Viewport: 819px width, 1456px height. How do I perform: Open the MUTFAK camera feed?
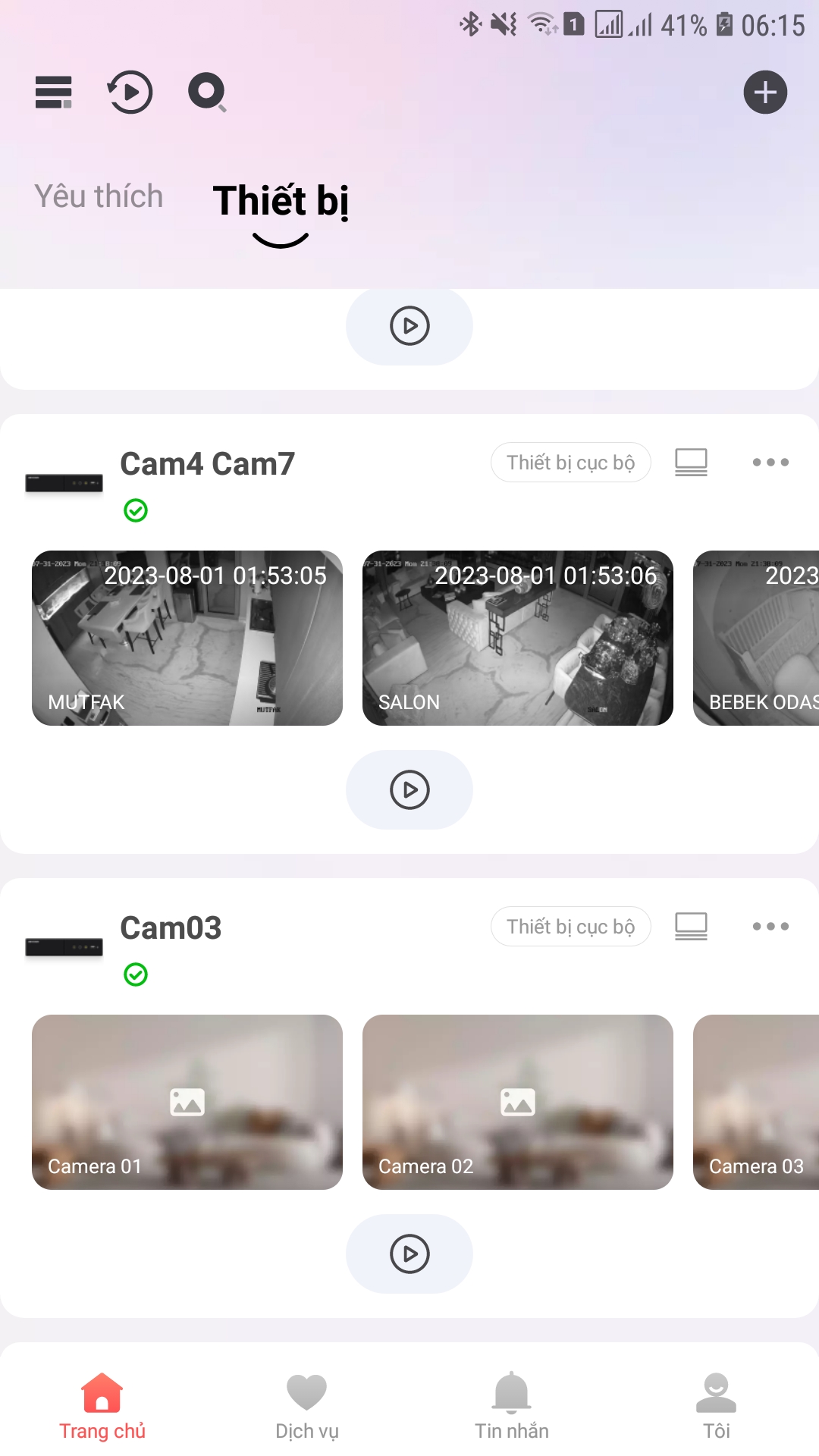point(187,638)
